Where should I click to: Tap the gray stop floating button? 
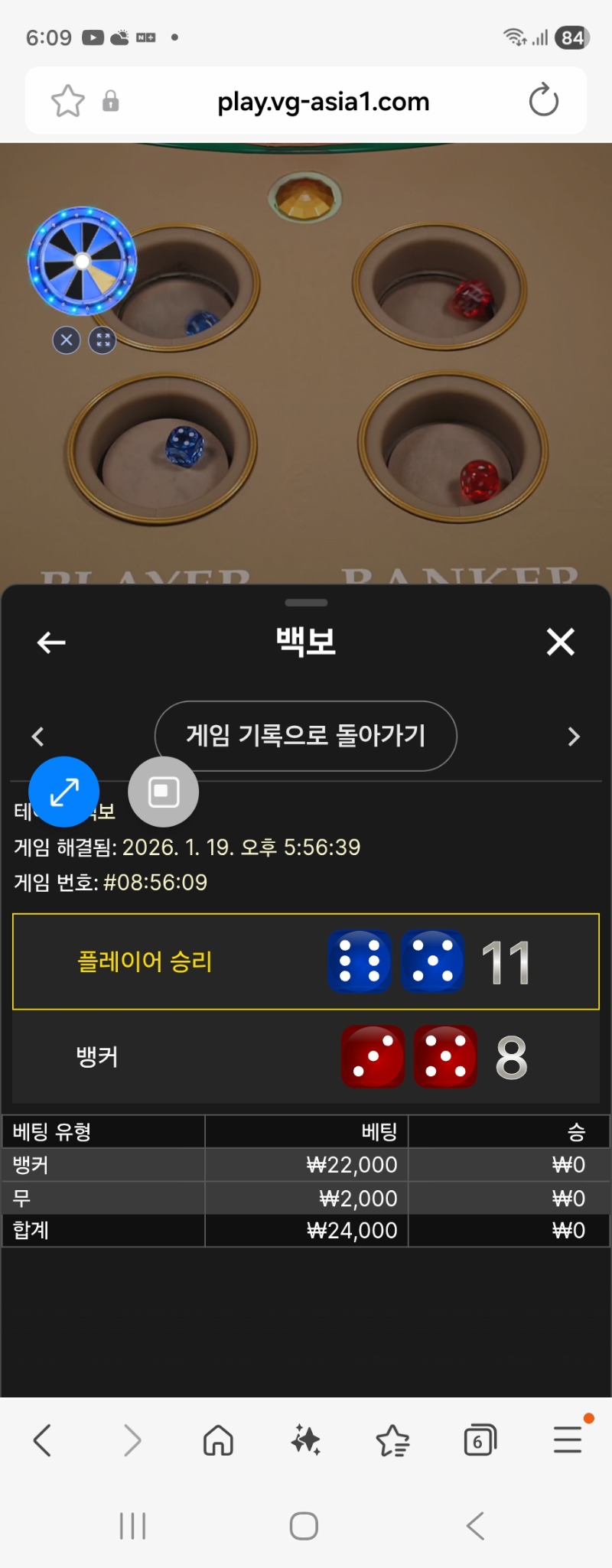(163, 792)
